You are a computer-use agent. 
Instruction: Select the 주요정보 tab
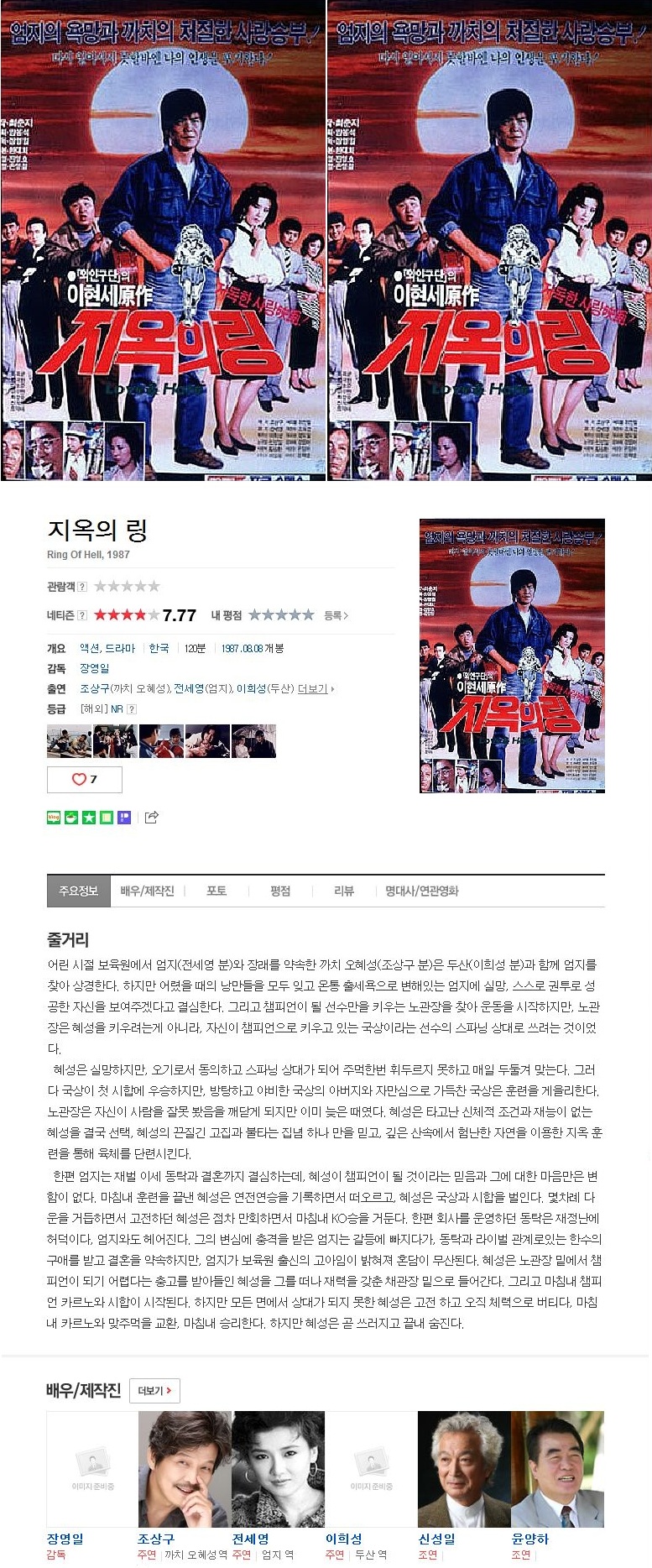79,891
